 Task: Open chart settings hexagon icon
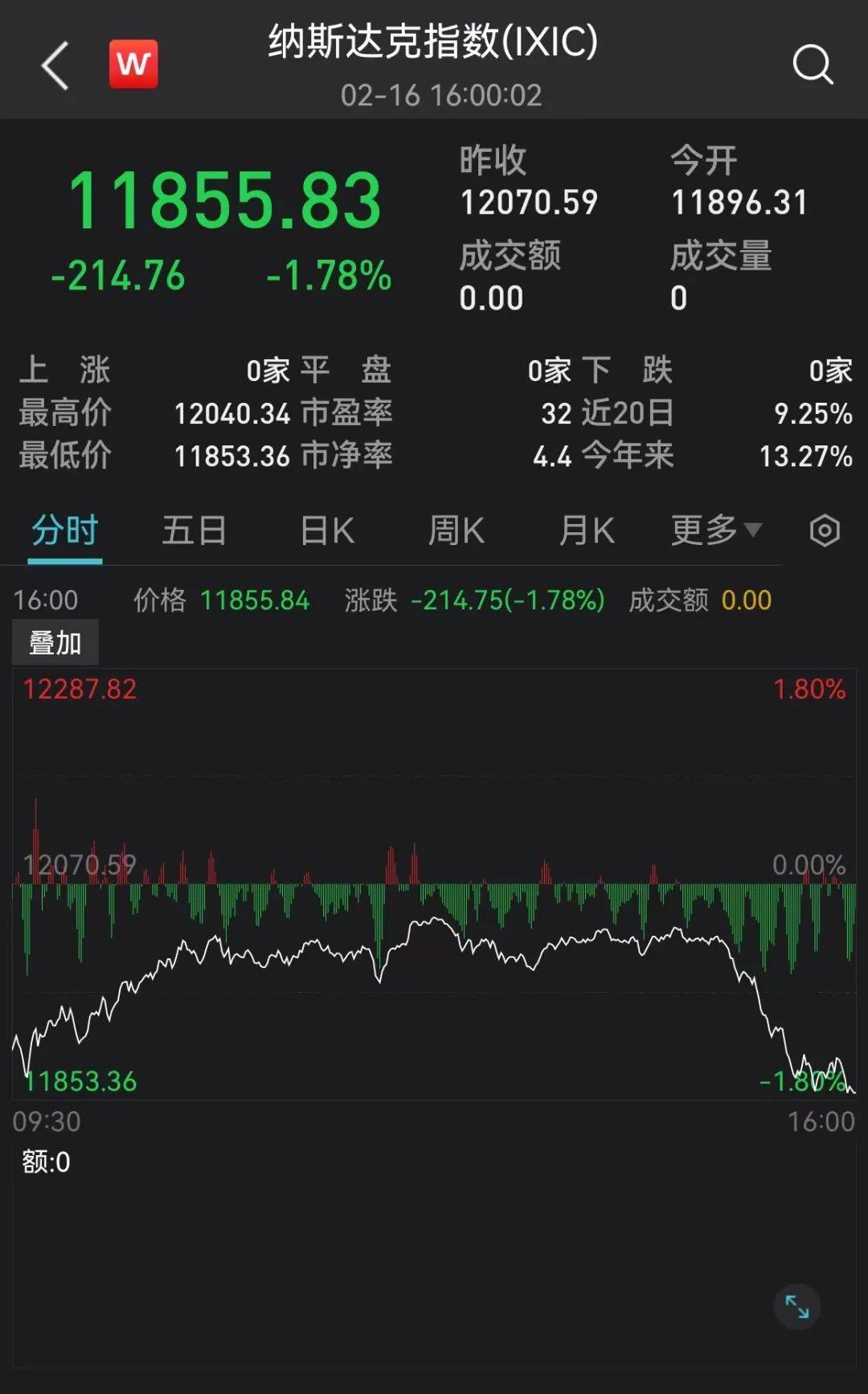tap(825, 531)
